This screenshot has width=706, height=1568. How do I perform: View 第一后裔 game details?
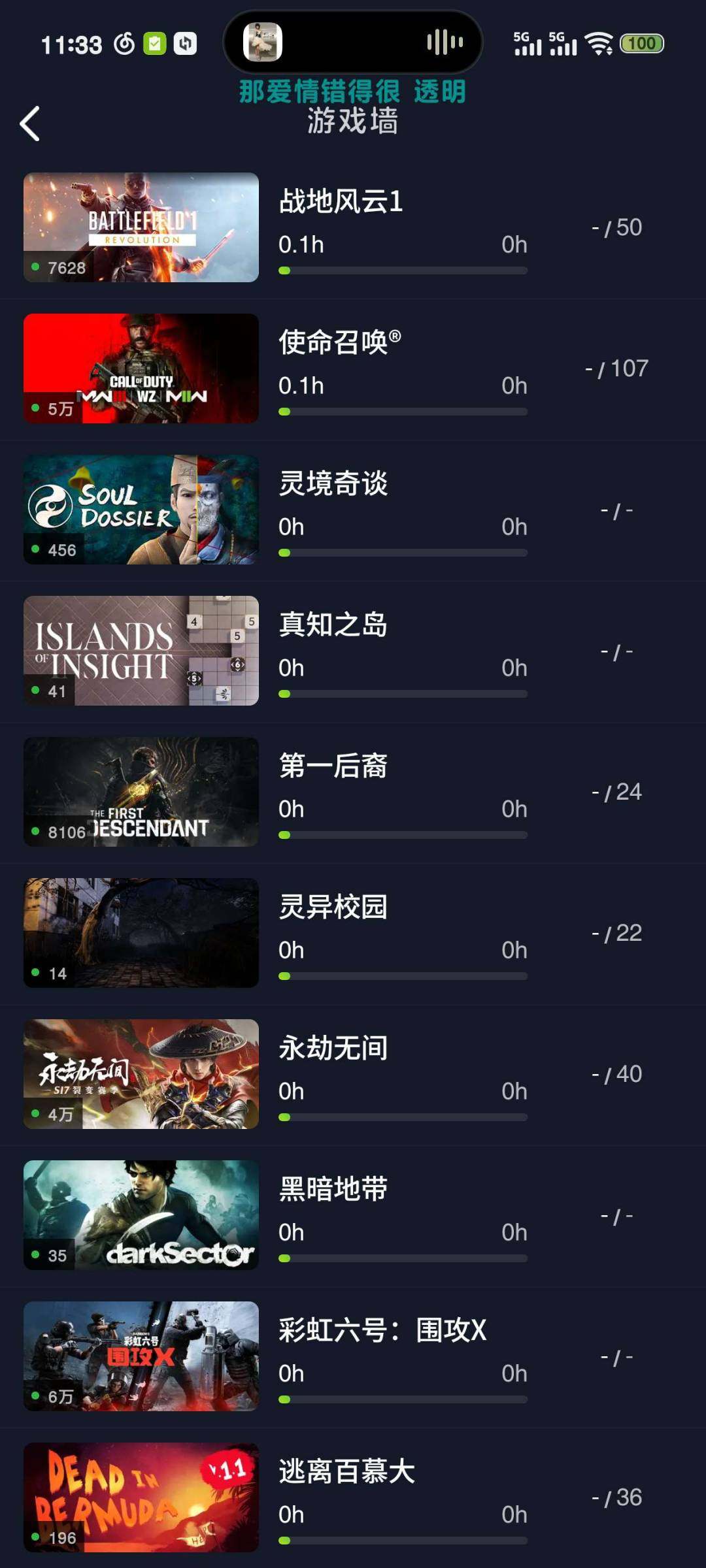coord(353,792)
